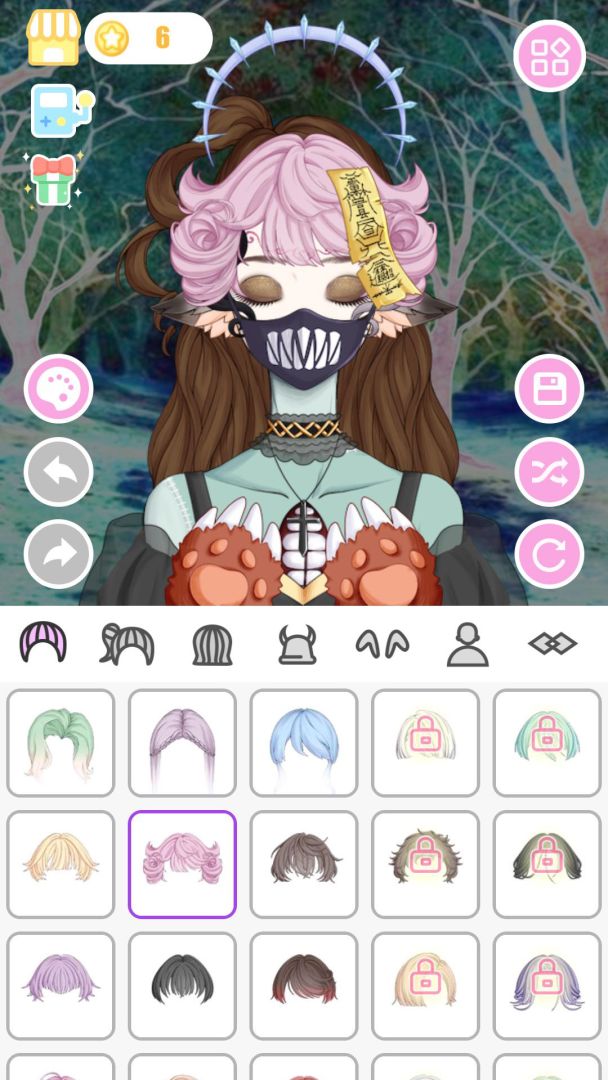Reset the avatar with circular arrow

[x=549, y=553]
